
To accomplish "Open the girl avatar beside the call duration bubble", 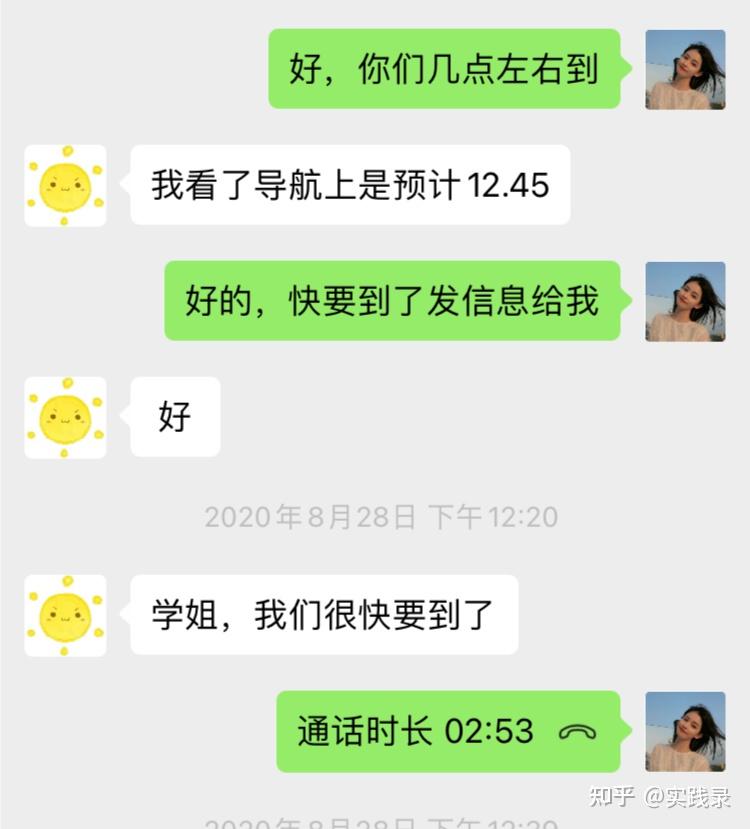I will 685,731.
